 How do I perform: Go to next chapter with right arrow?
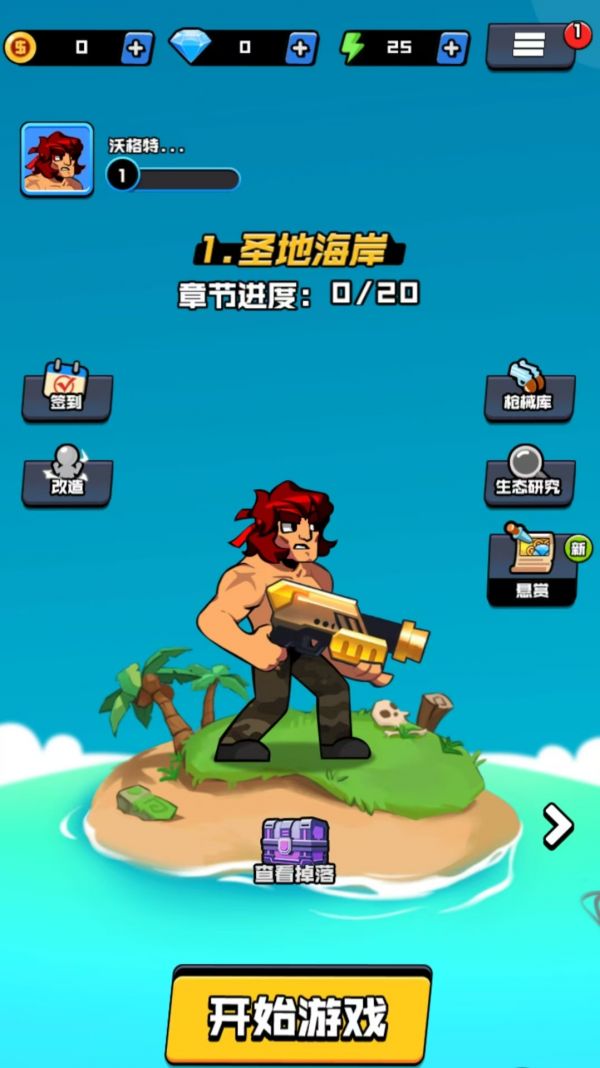(557, 825)
